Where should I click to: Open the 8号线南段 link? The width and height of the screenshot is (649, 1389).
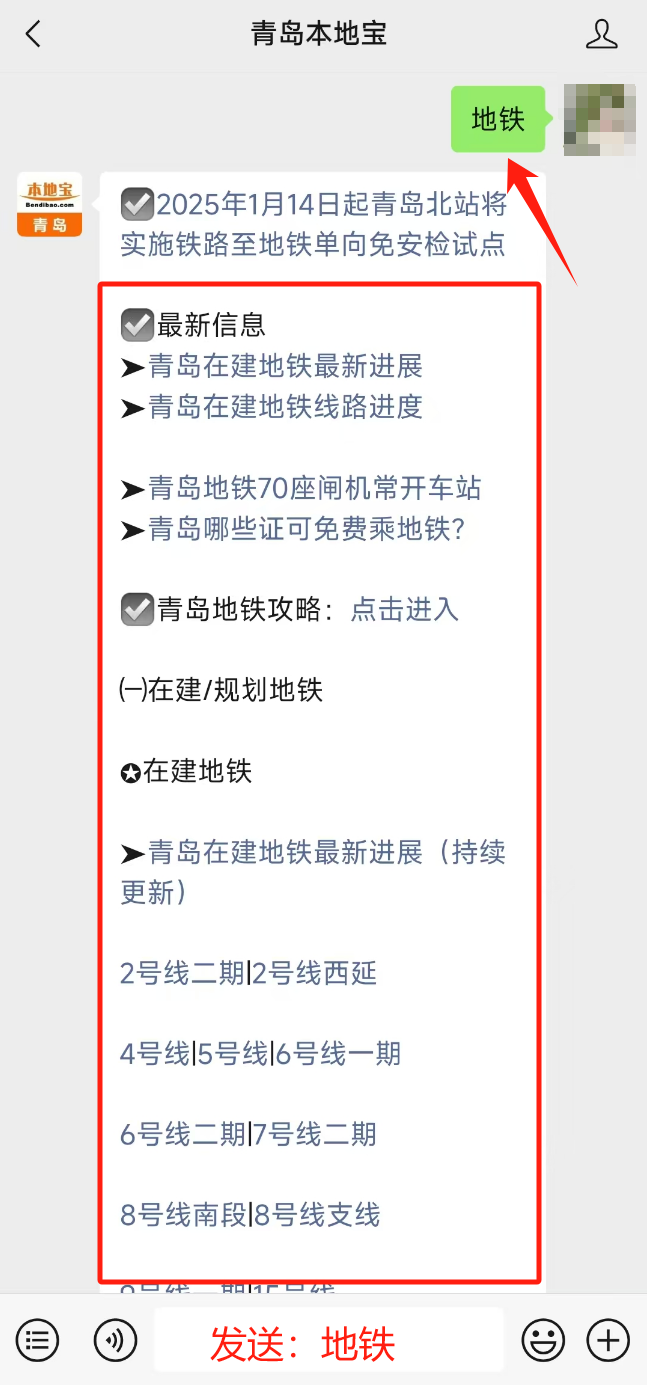click(183, 1216)
